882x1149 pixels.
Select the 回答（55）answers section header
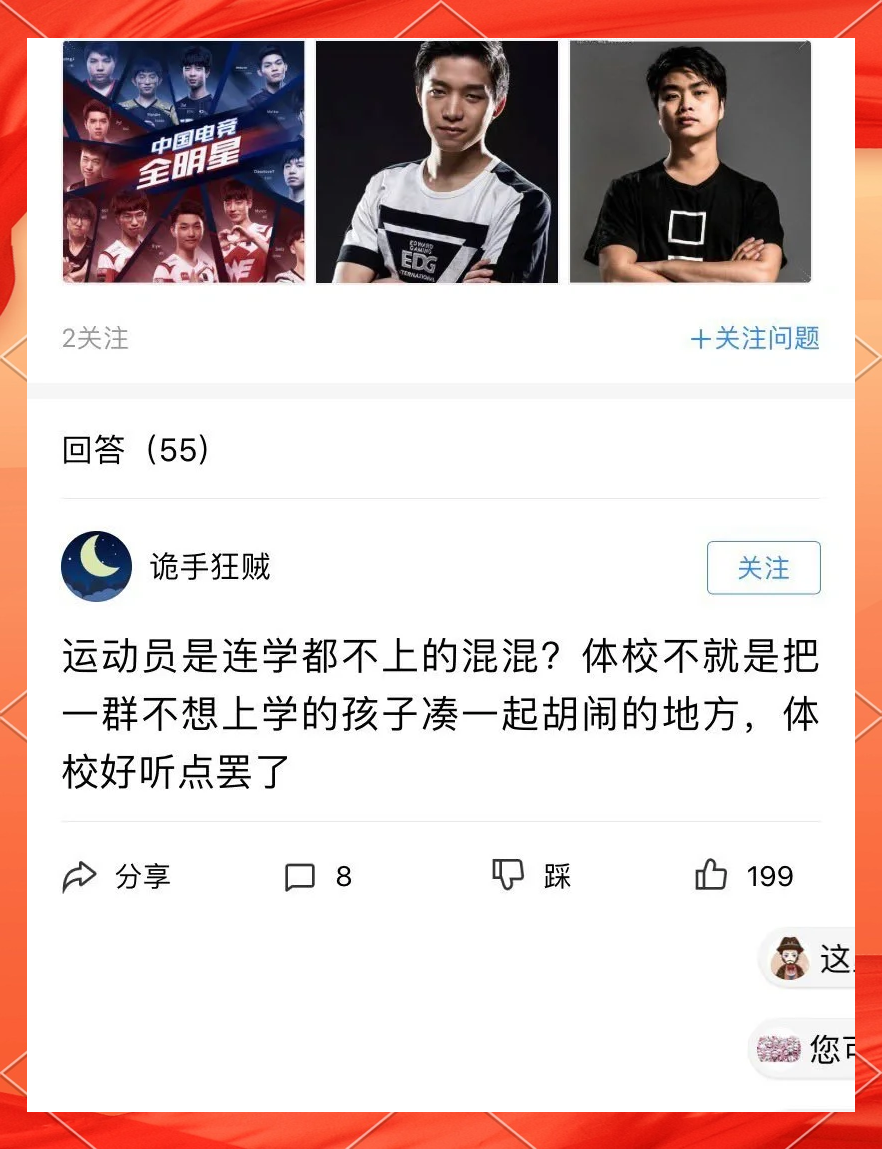coord(136,450)
